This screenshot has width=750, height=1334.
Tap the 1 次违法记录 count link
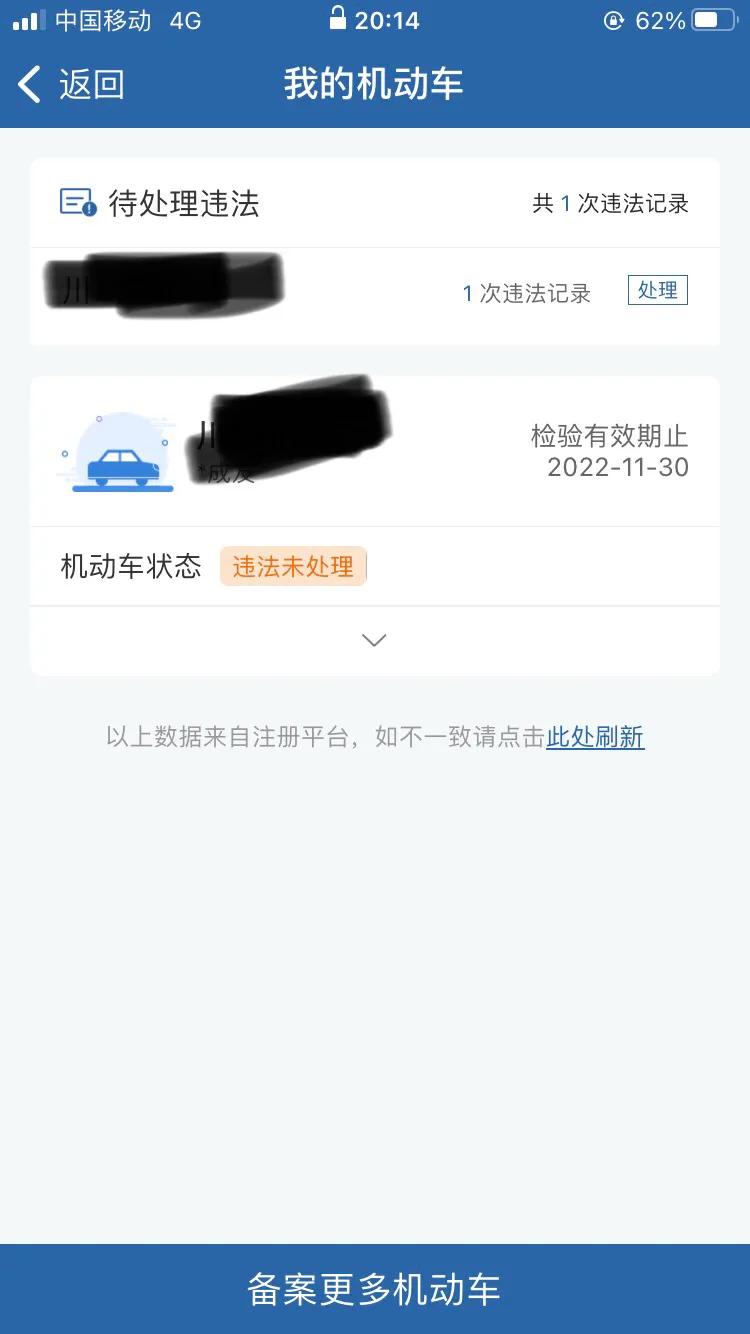pos(525,294)
